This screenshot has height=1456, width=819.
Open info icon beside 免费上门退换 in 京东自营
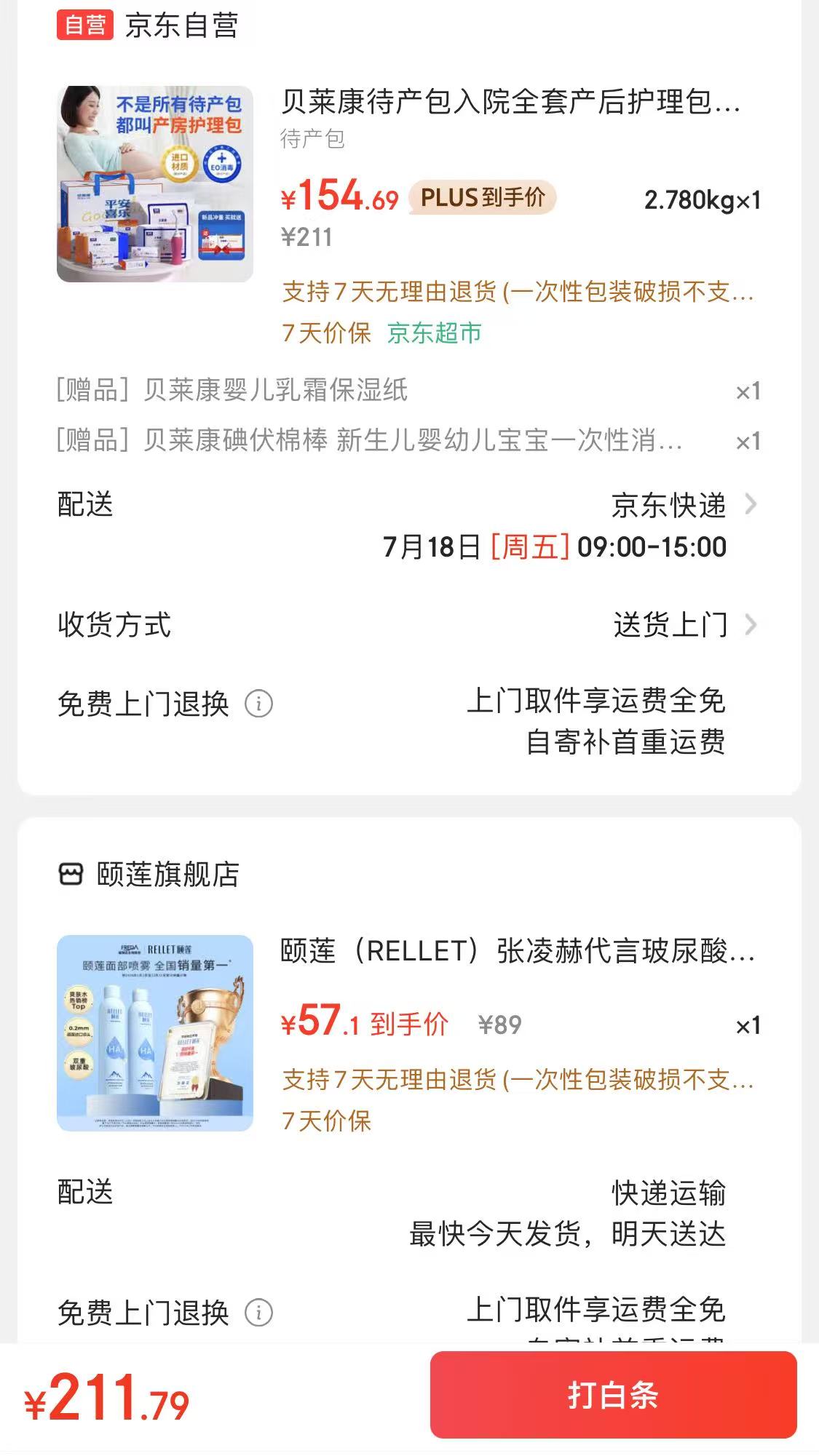click(x=258, y=704)
